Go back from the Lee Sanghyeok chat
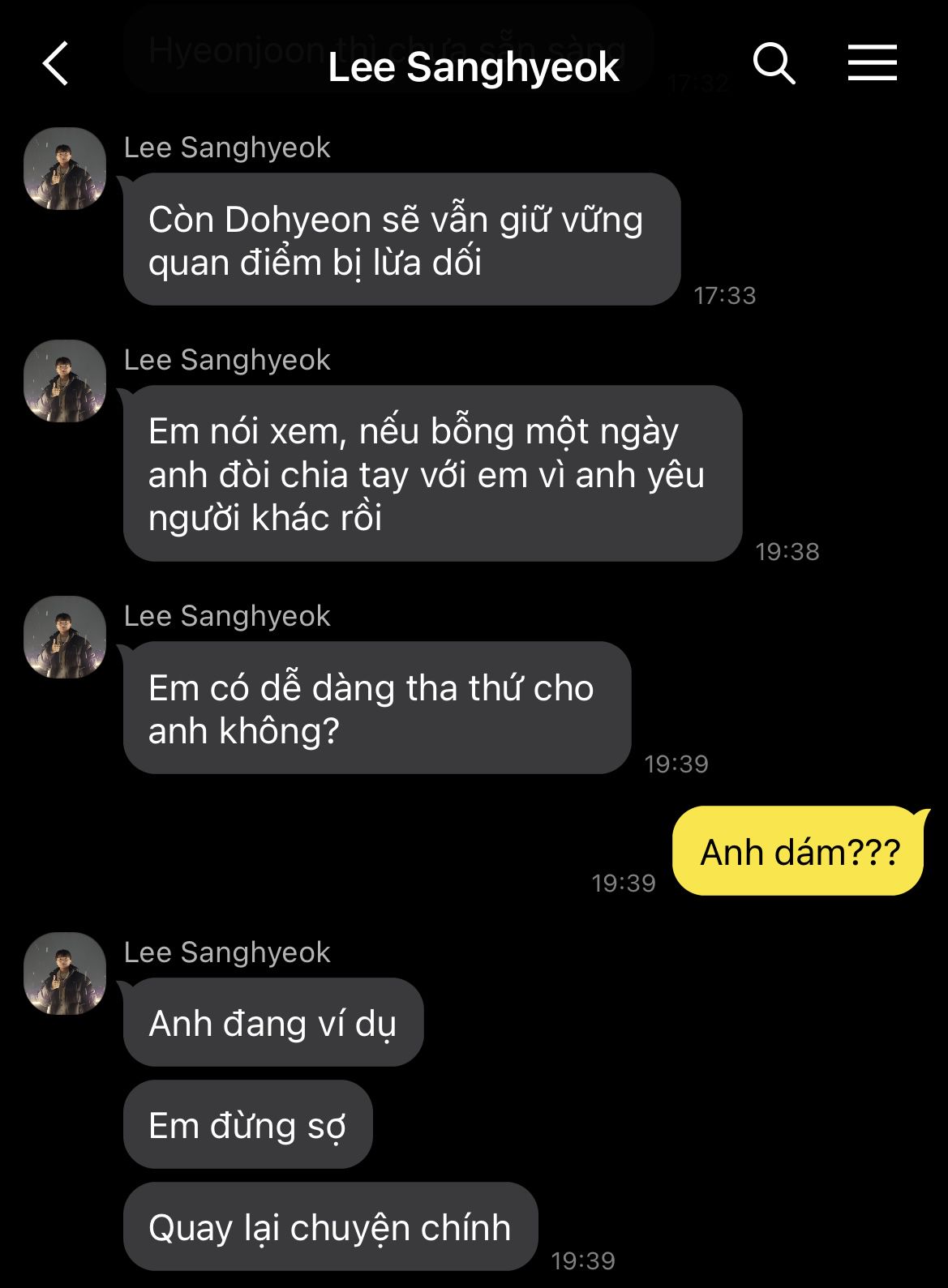Viewport: 948px width, 1288px height. 55,64
